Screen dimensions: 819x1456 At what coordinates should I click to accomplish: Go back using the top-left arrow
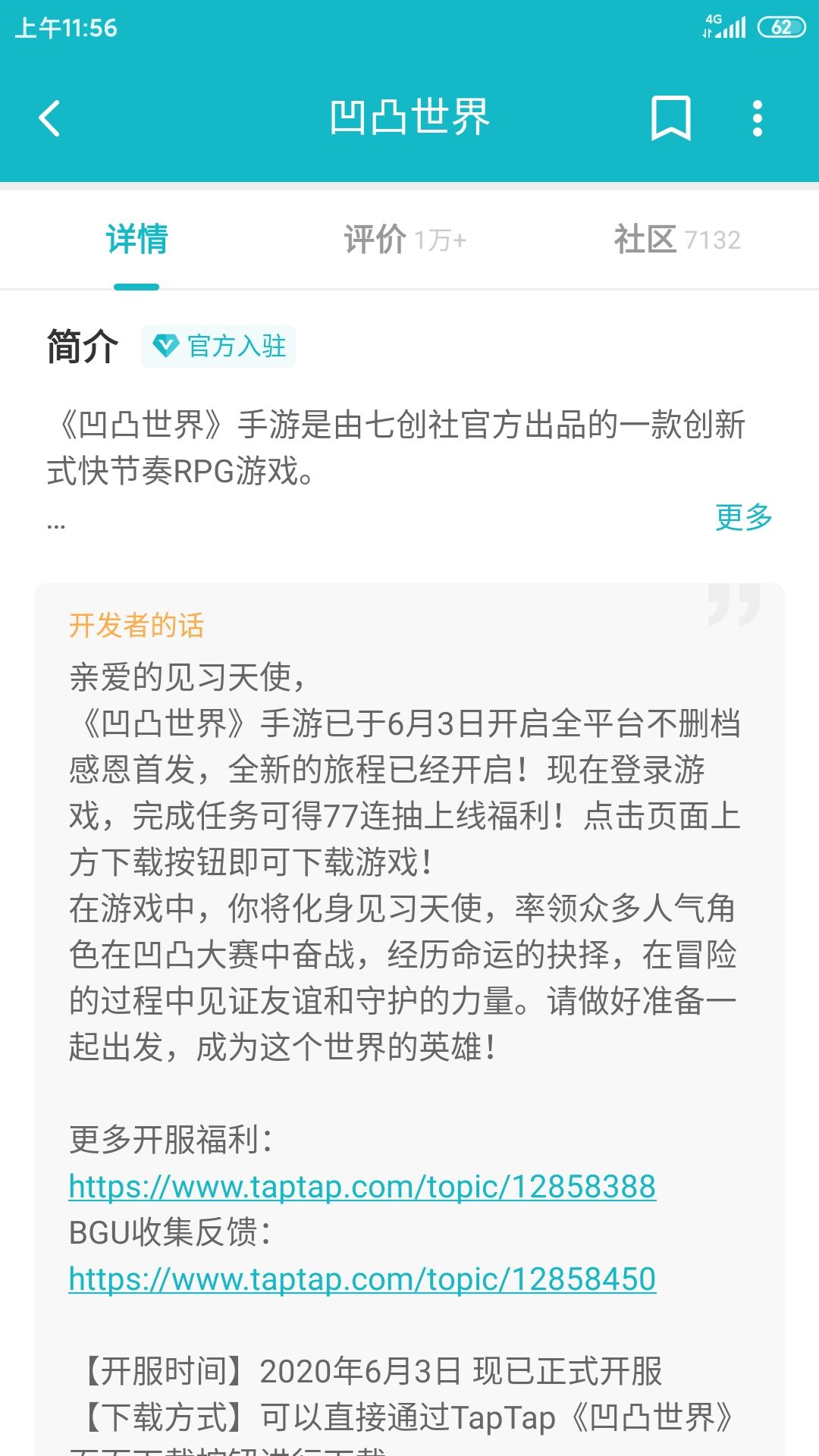point(49,118)
